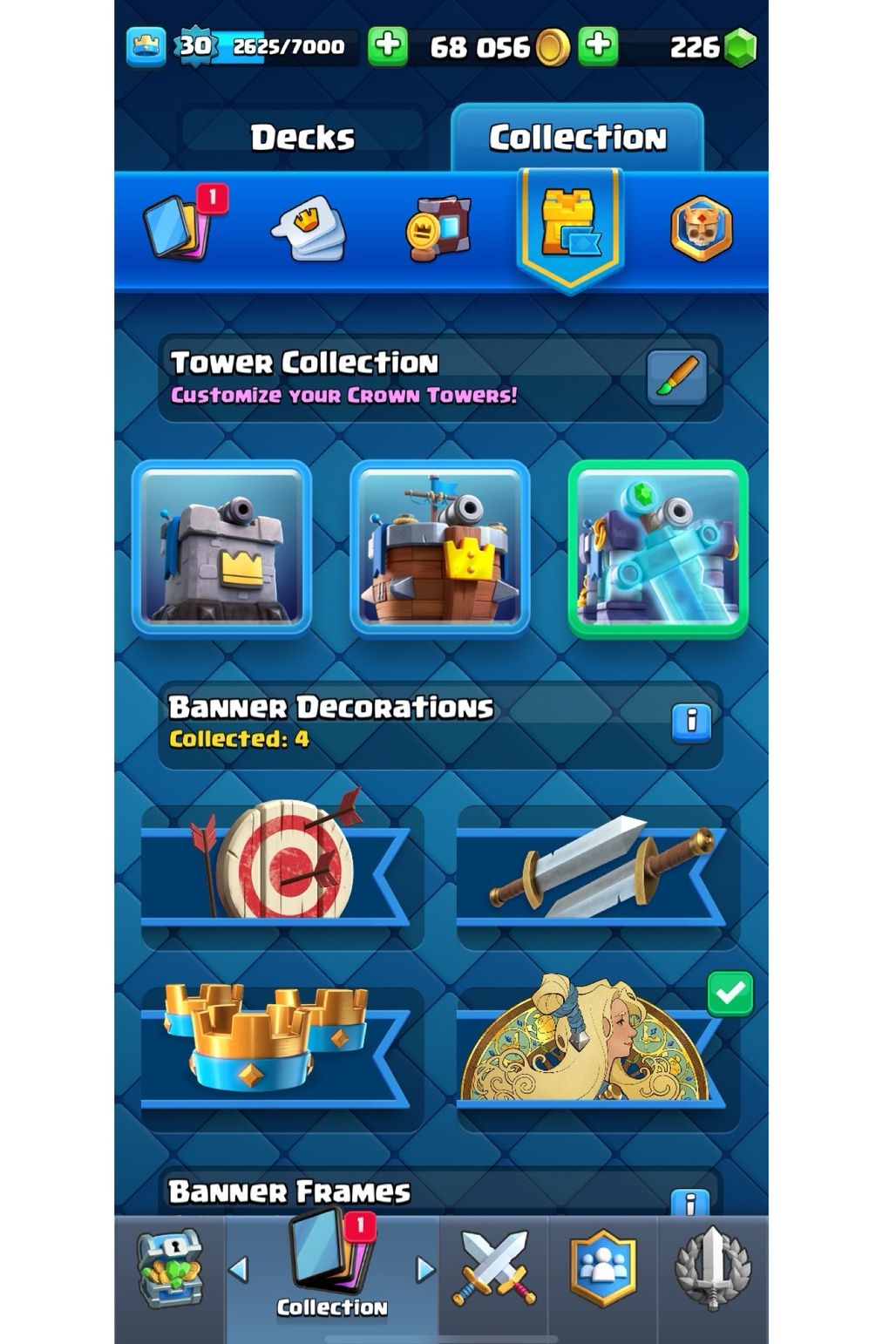Choose the golden crowns banner decoration
This screenshot has height=1344, width=896.
coord(277,1046)
